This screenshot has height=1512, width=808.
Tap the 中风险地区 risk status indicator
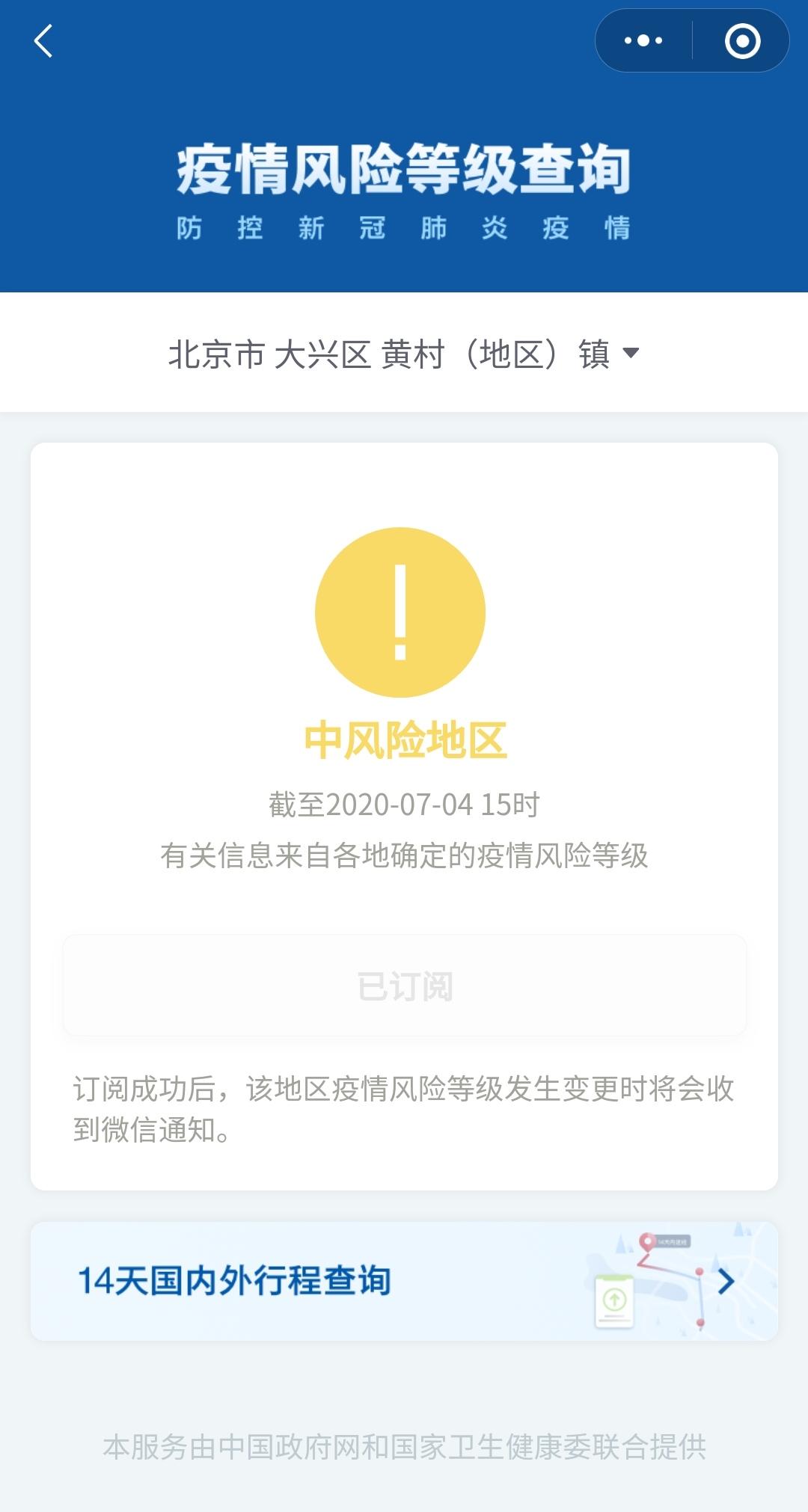click(404, 740)
